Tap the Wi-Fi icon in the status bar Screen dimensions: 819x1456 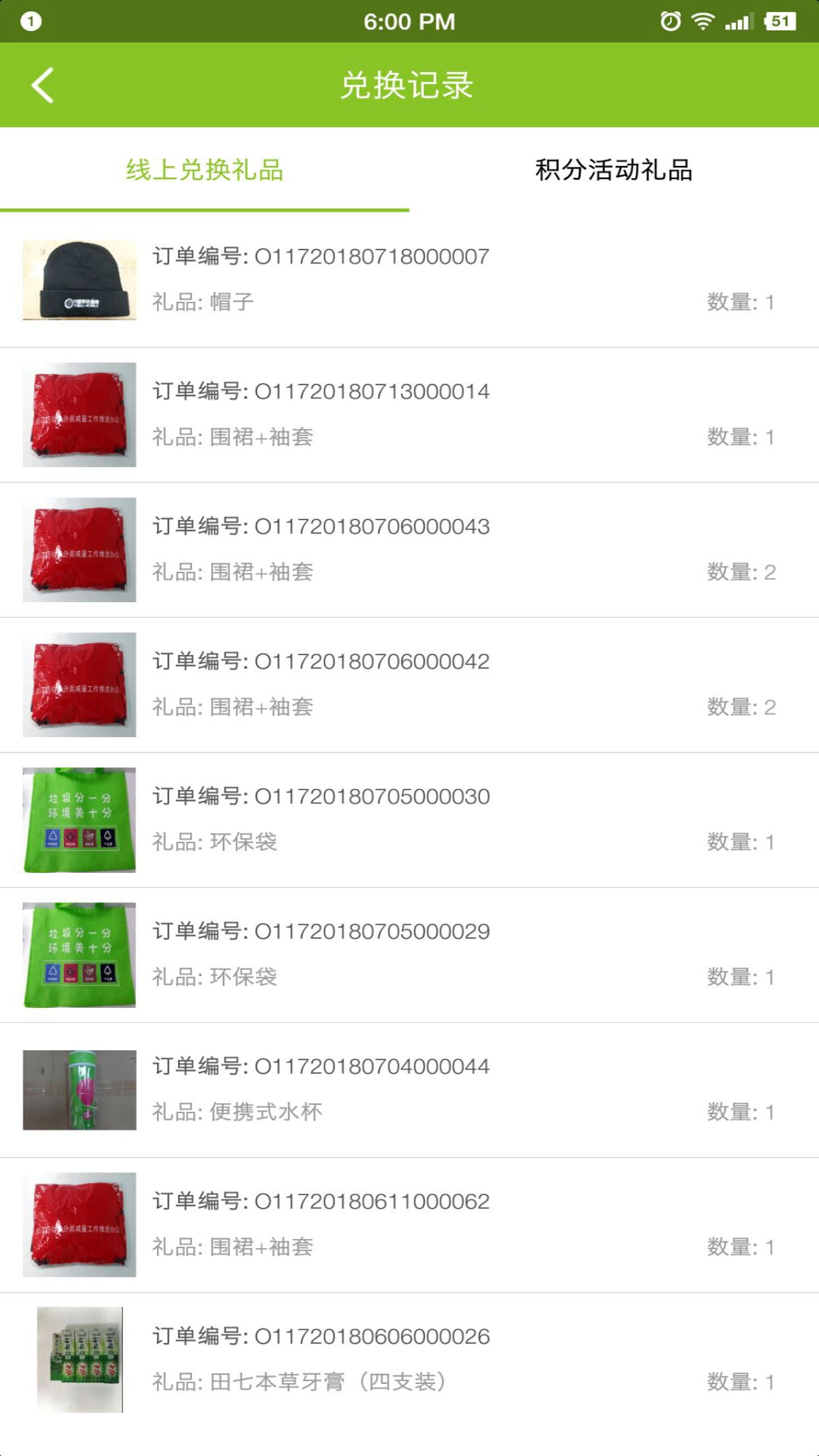click(704, 22)
